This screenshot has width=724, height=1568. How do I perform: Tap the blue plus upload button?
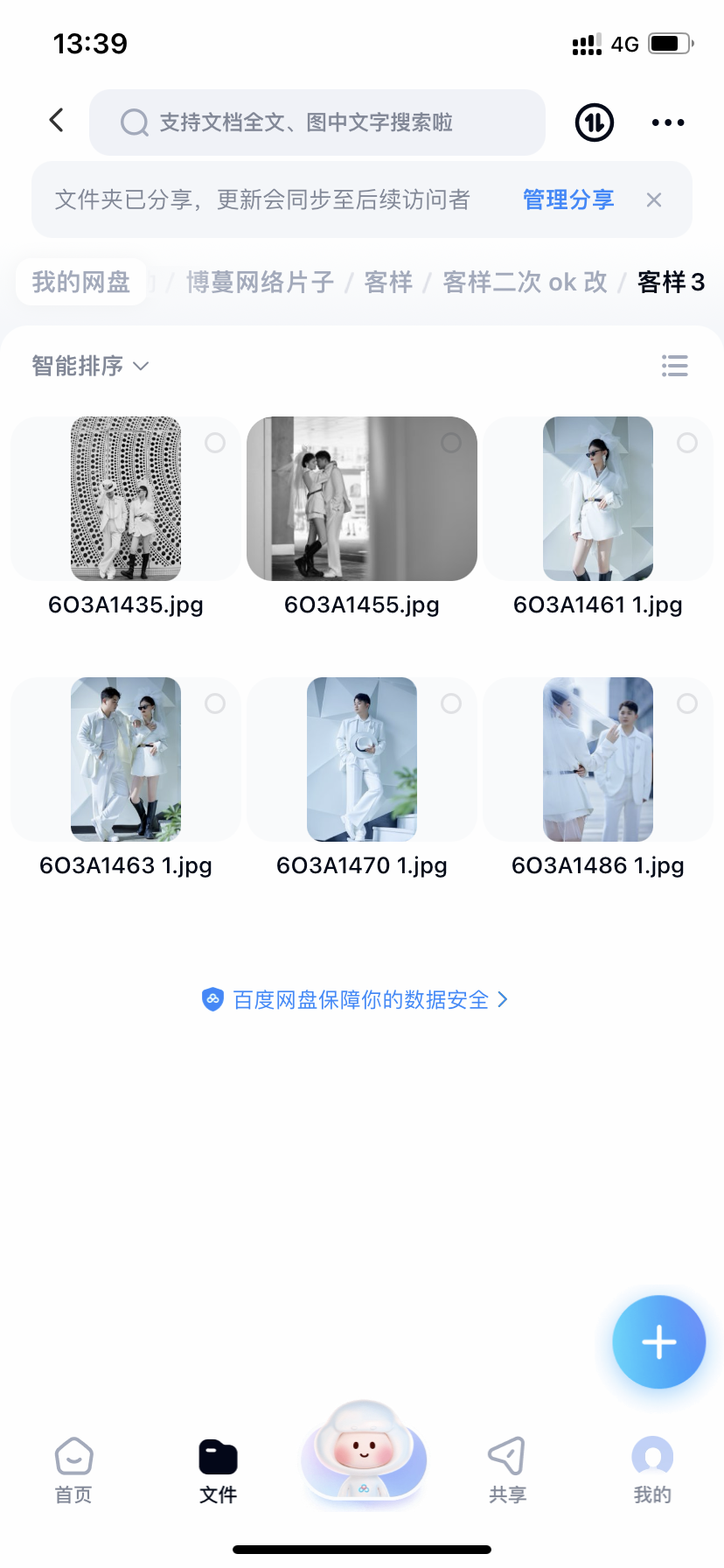click(658, 1341)
